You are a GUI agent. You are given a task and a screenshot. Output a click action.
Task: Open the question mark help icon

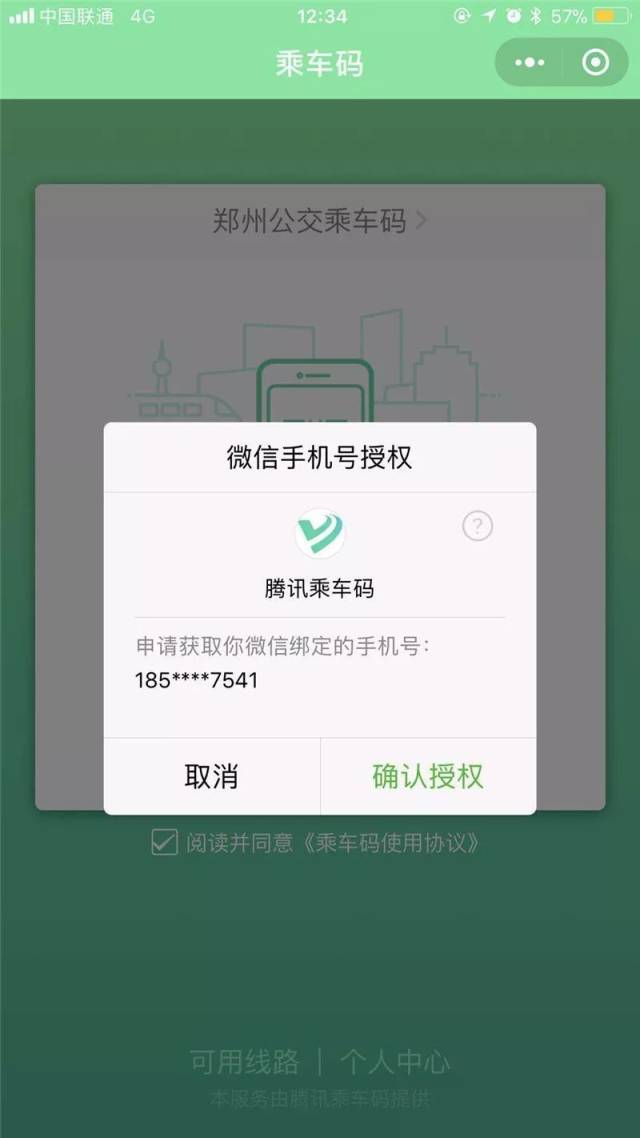click(x=477, y=526)
